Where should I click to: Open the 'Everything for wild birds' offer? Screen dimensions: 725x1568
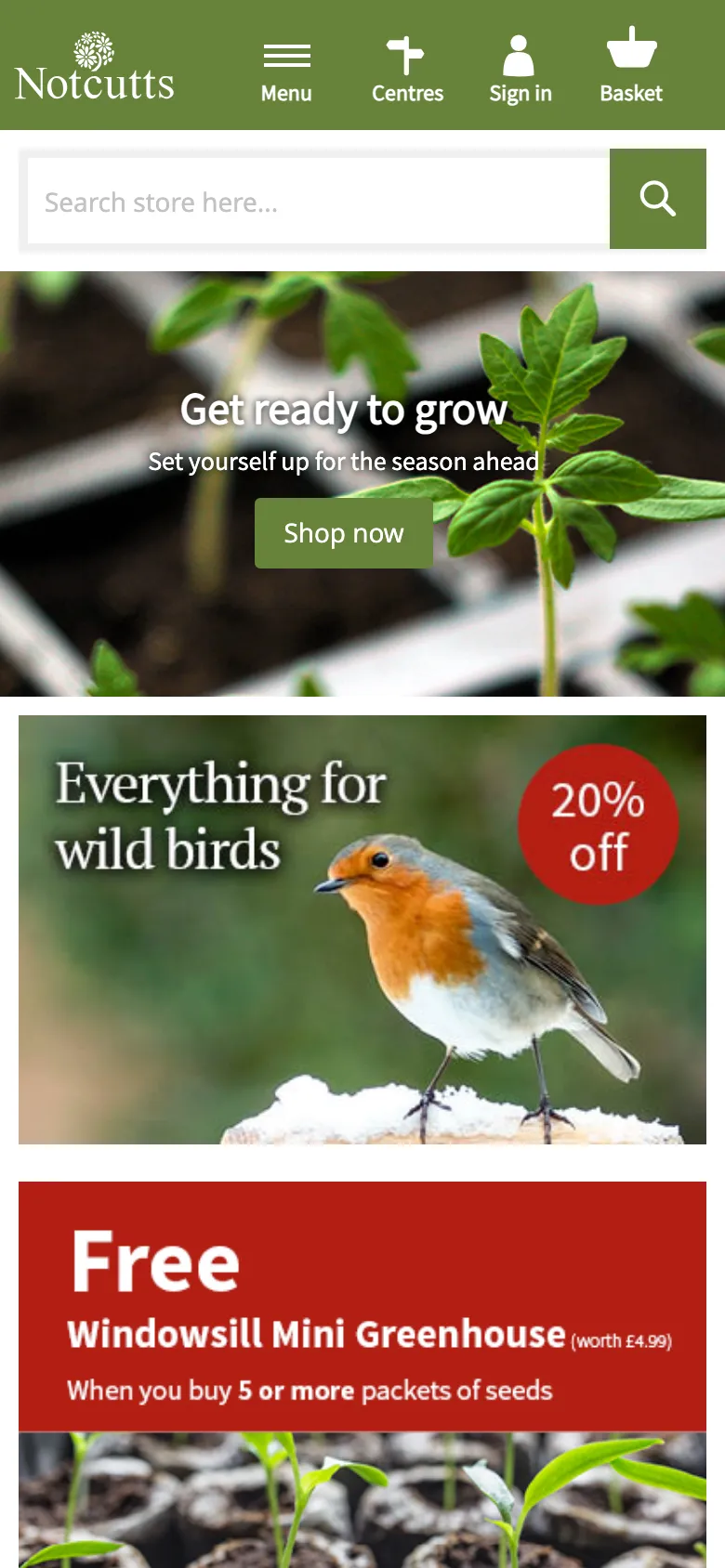tap(362, 929)
